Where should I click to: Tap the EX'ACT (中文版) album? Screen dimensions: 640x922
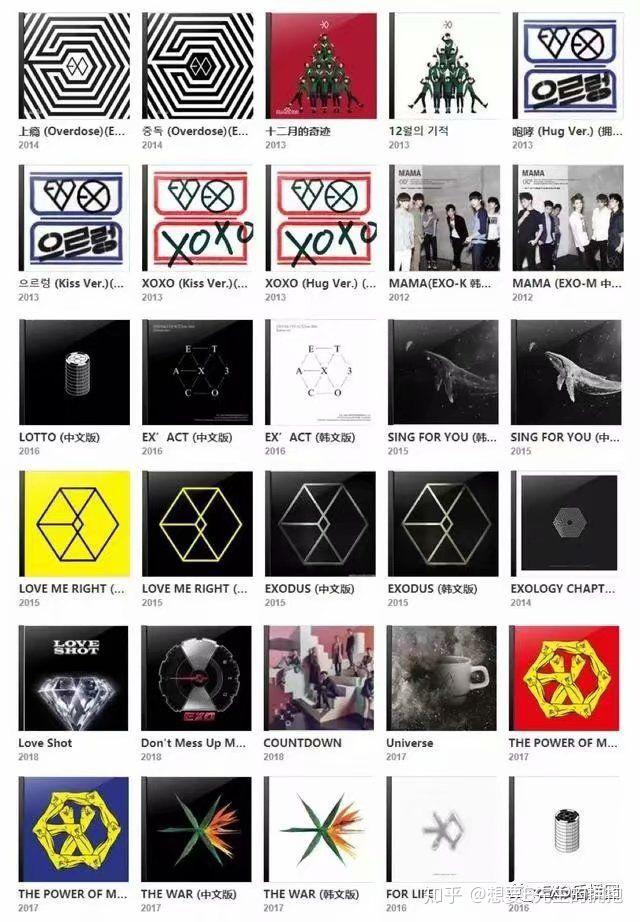pos(197,372)
